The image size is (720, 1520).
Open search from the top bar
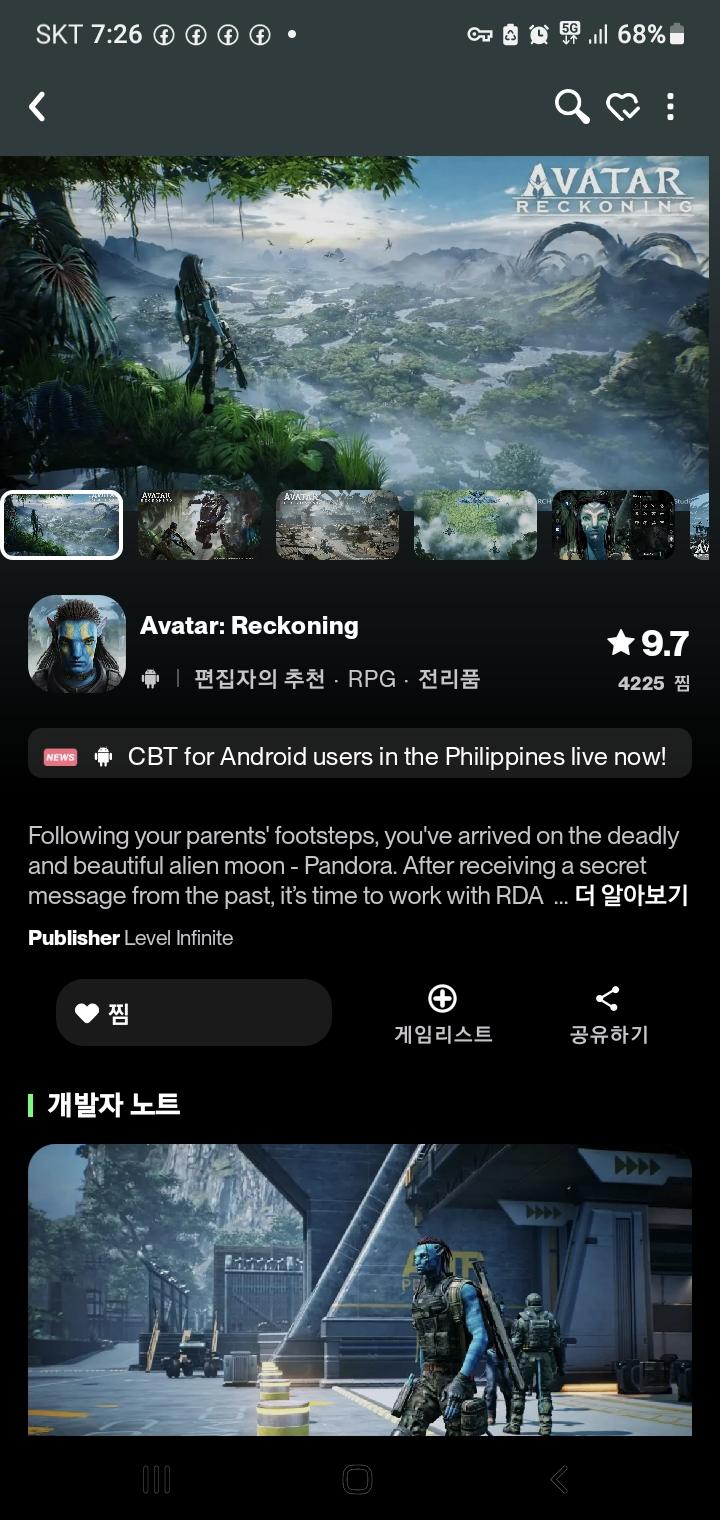[x=572, y=106]
